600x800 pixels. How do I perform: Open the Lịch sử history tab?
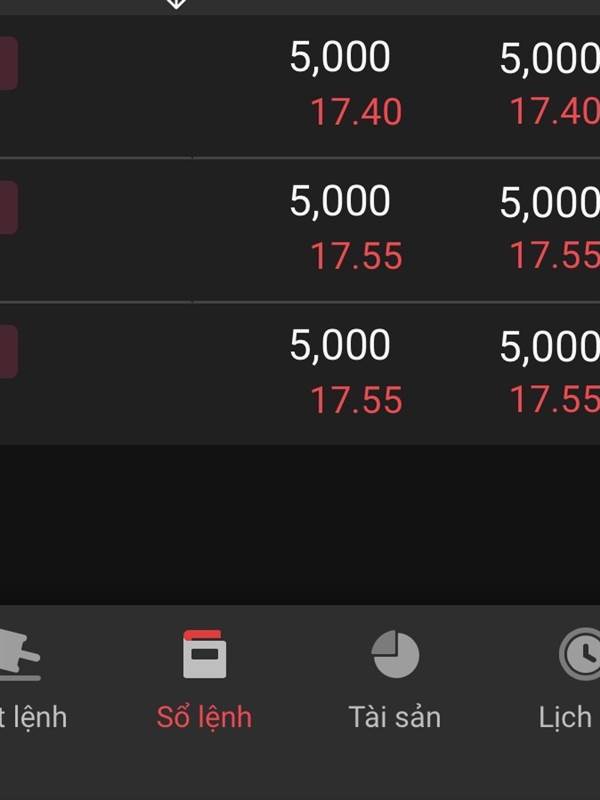572,680
